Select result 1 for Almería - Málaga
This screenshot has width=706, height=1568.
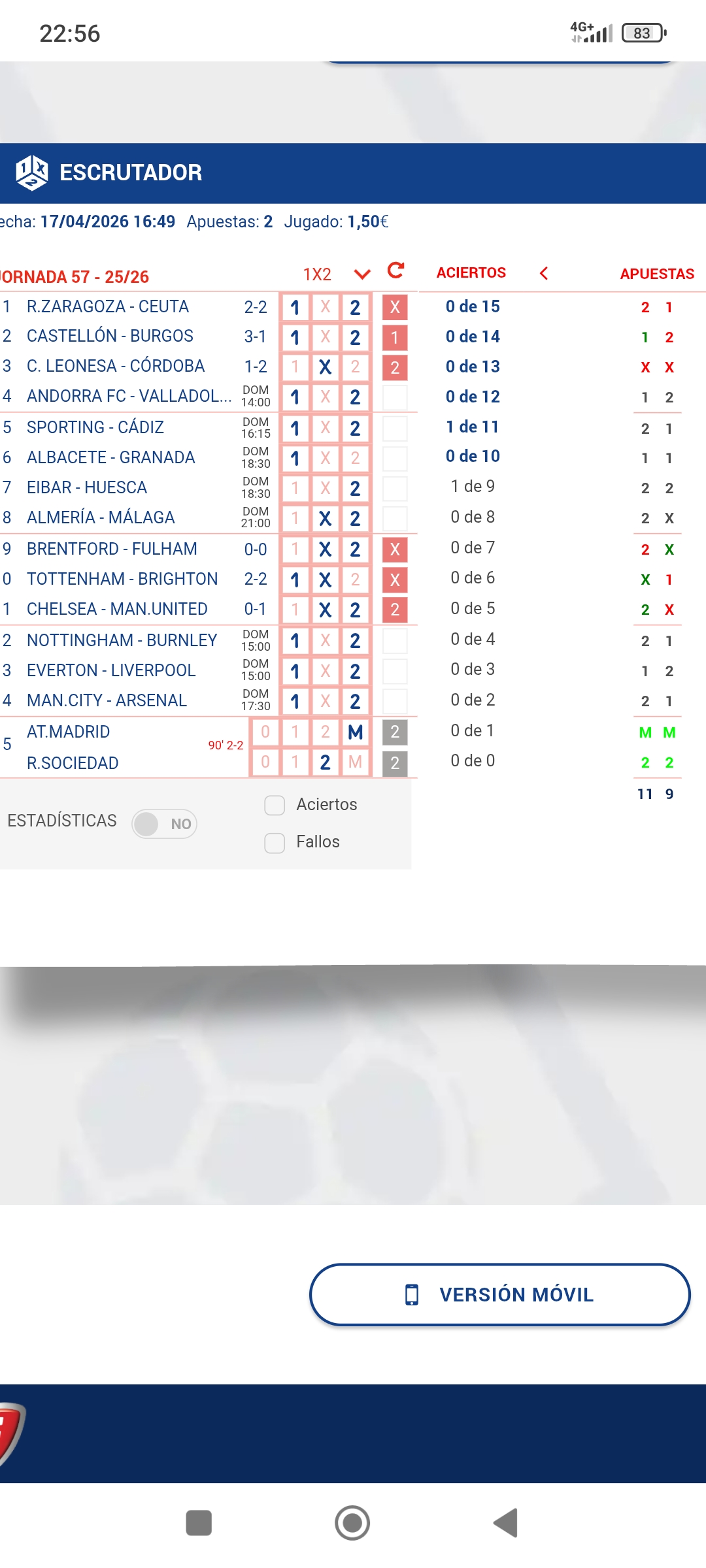click(295, 518)
